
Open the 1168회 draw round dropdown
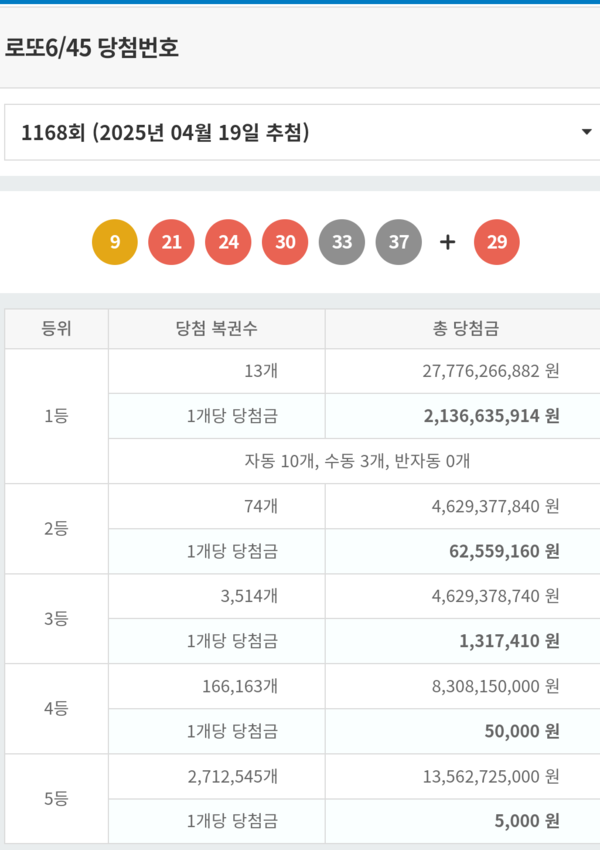coord(300,132)
